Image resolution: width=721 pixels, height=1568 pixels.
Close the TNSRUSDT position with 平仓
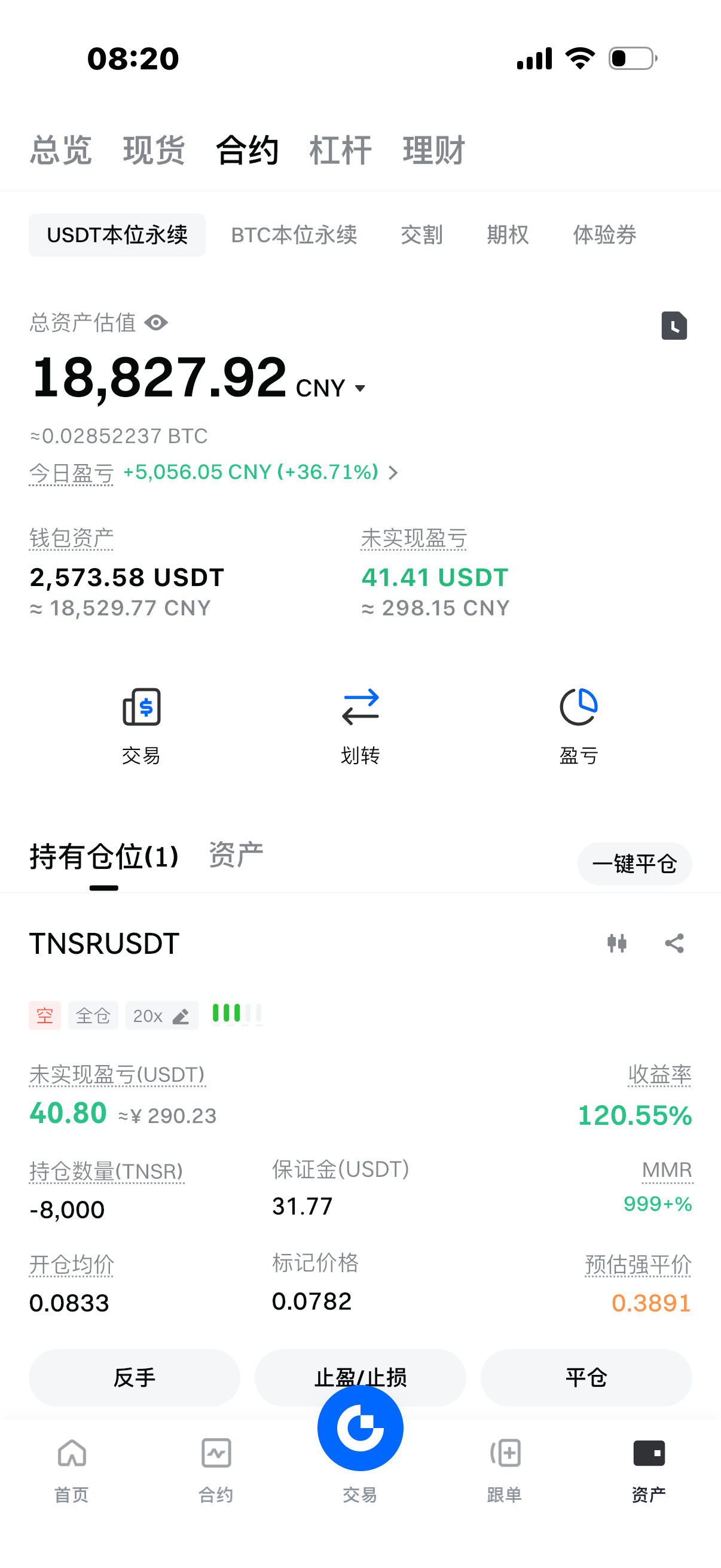pyautogui.click(x=586, y=1377)
